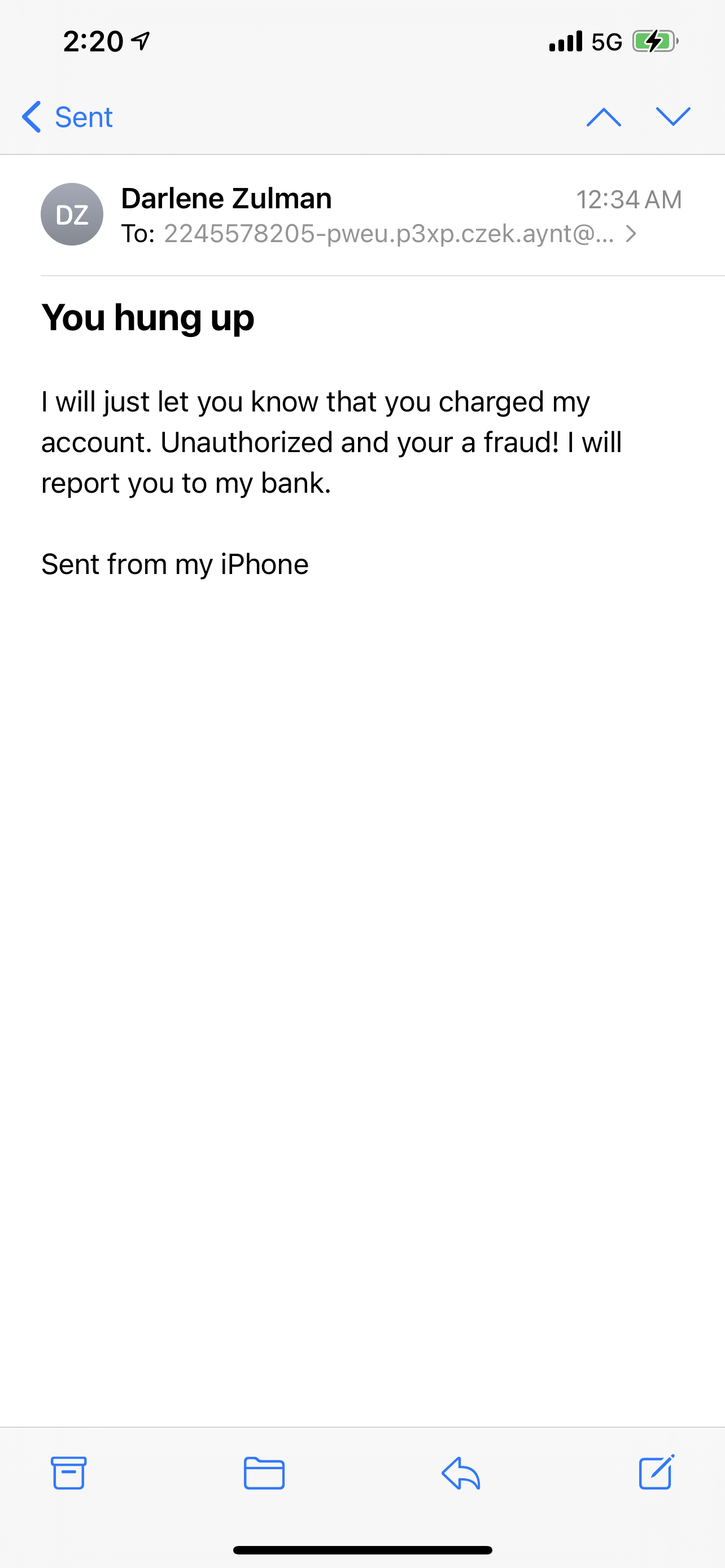
Task: Archive this email
Action: 68,1473
